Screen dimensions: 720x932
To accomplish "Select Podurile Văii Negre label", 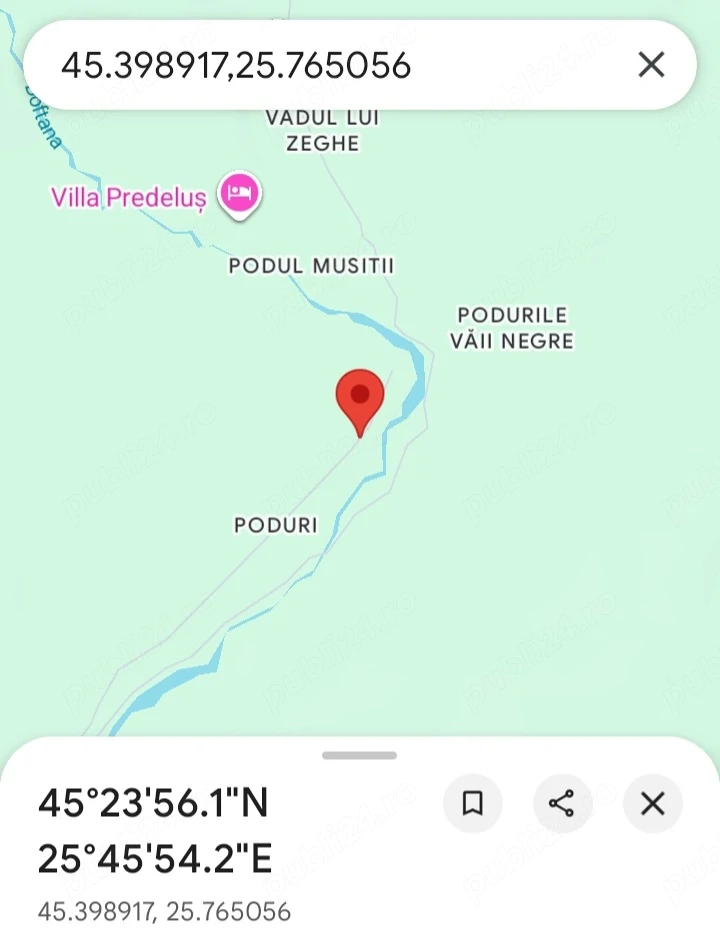I will click(x=512, y=327).
